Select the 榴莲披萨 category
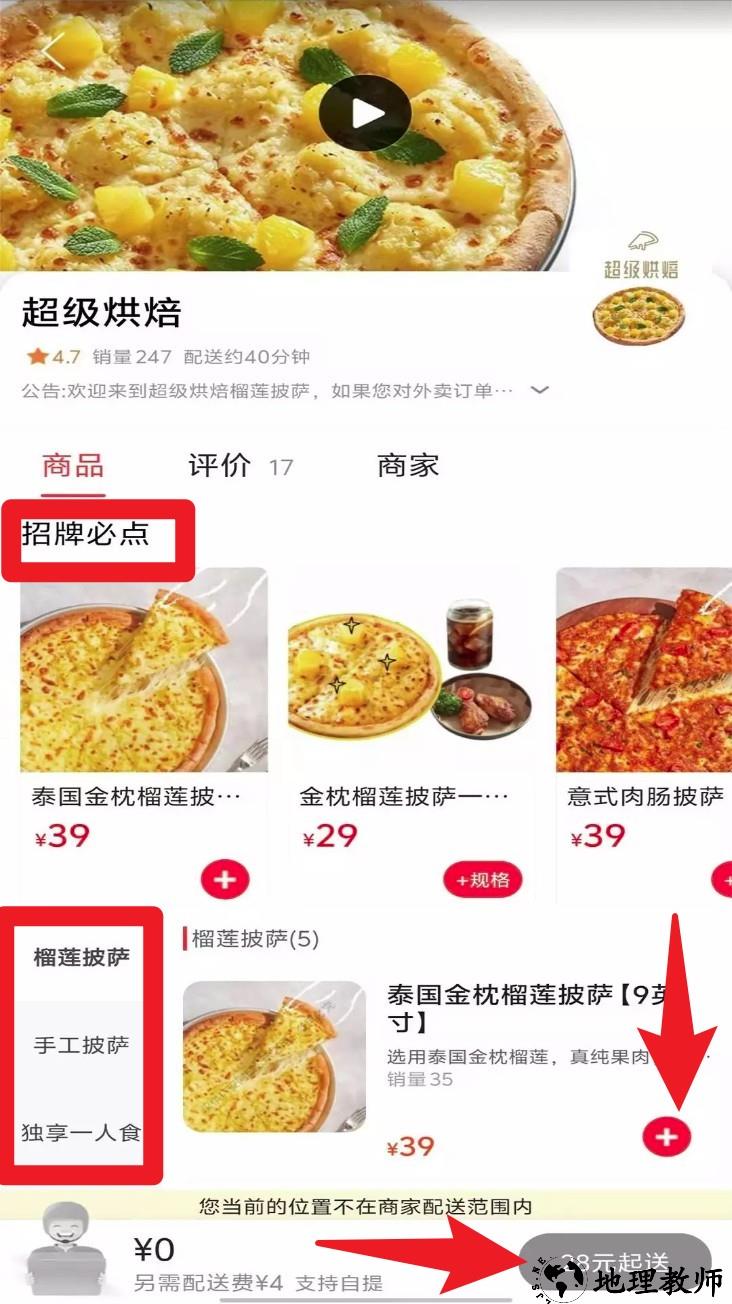This screenshot has width=732, height=1304. 81,957
